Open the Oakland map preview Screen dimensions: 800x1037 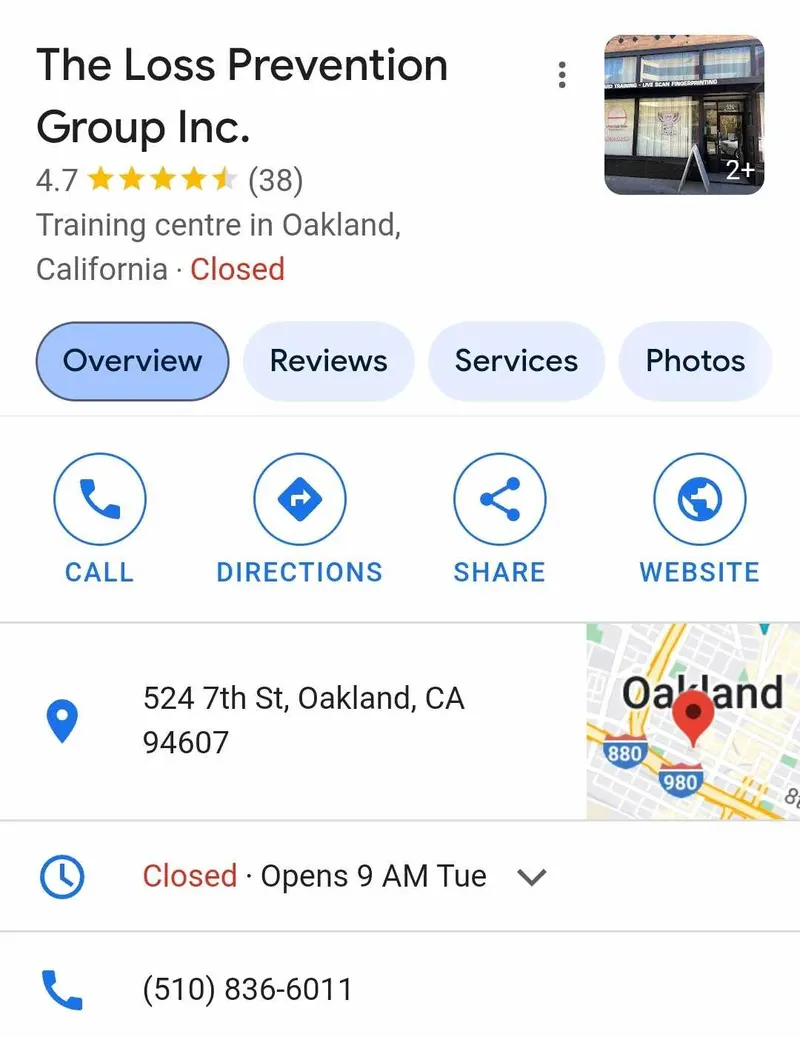pyautogui.click(x=693, y=722)
